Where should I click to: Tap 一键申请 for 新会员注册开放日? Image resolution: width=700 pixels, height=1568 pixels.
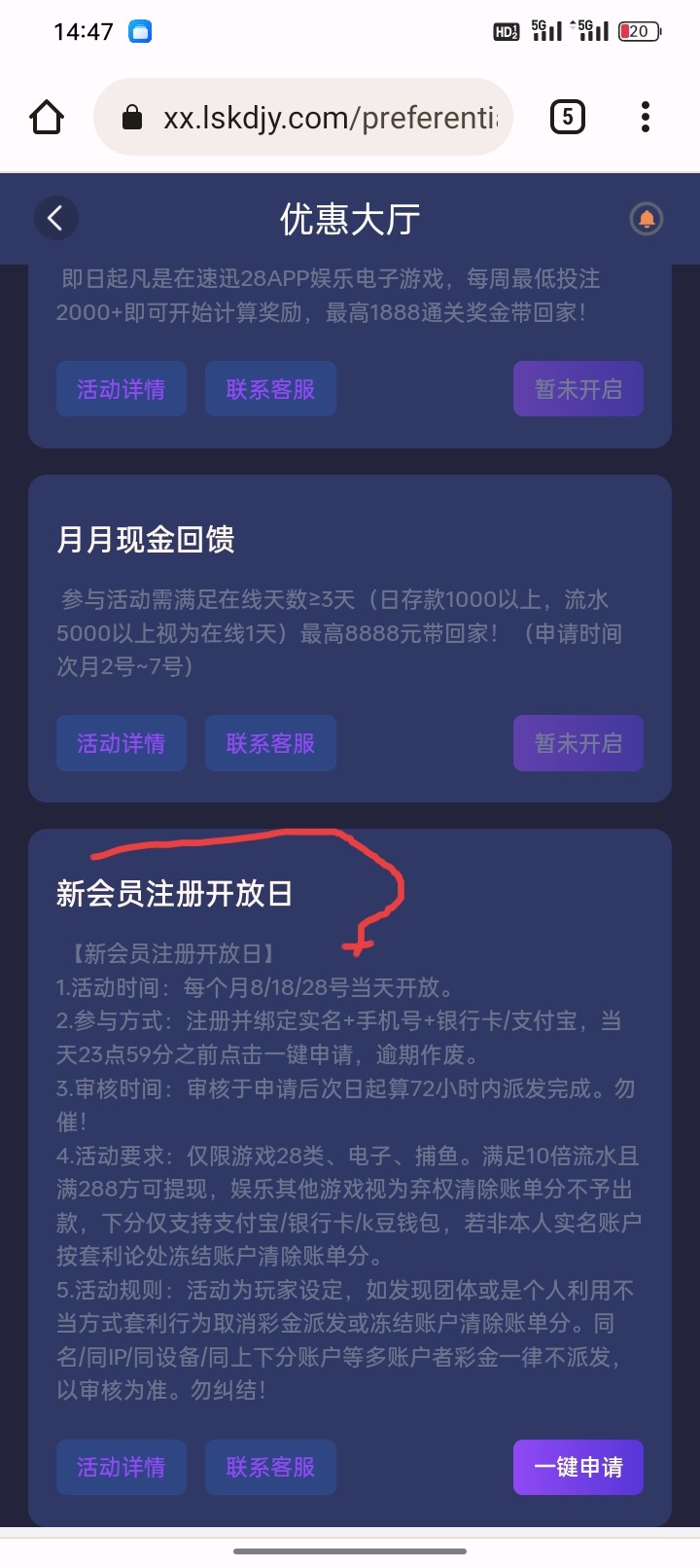pyautogui.click(x=578, y=1467)
